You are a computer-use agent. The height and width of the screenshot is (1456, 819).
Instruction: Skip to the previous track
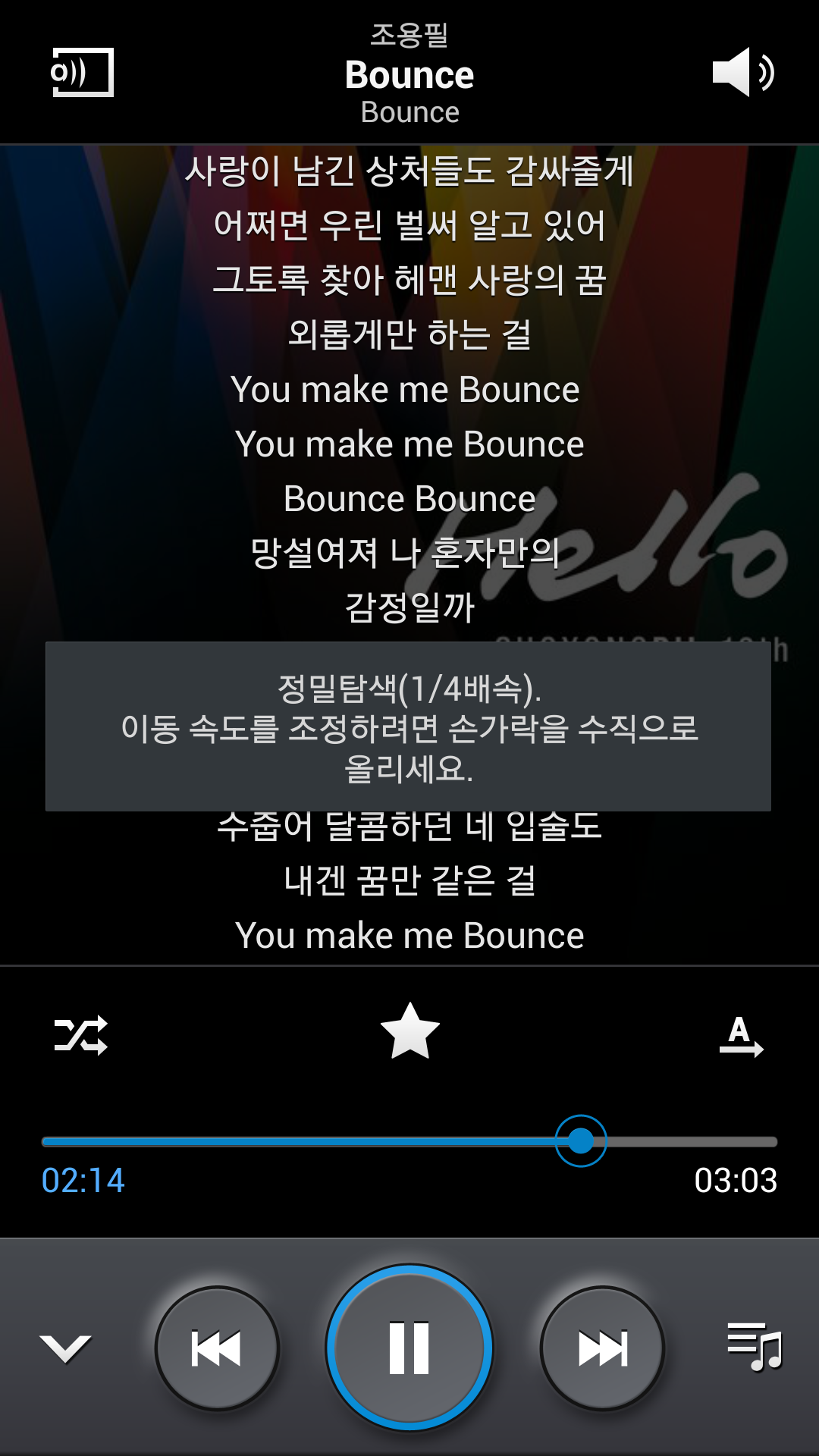[x=217, y=1348]
